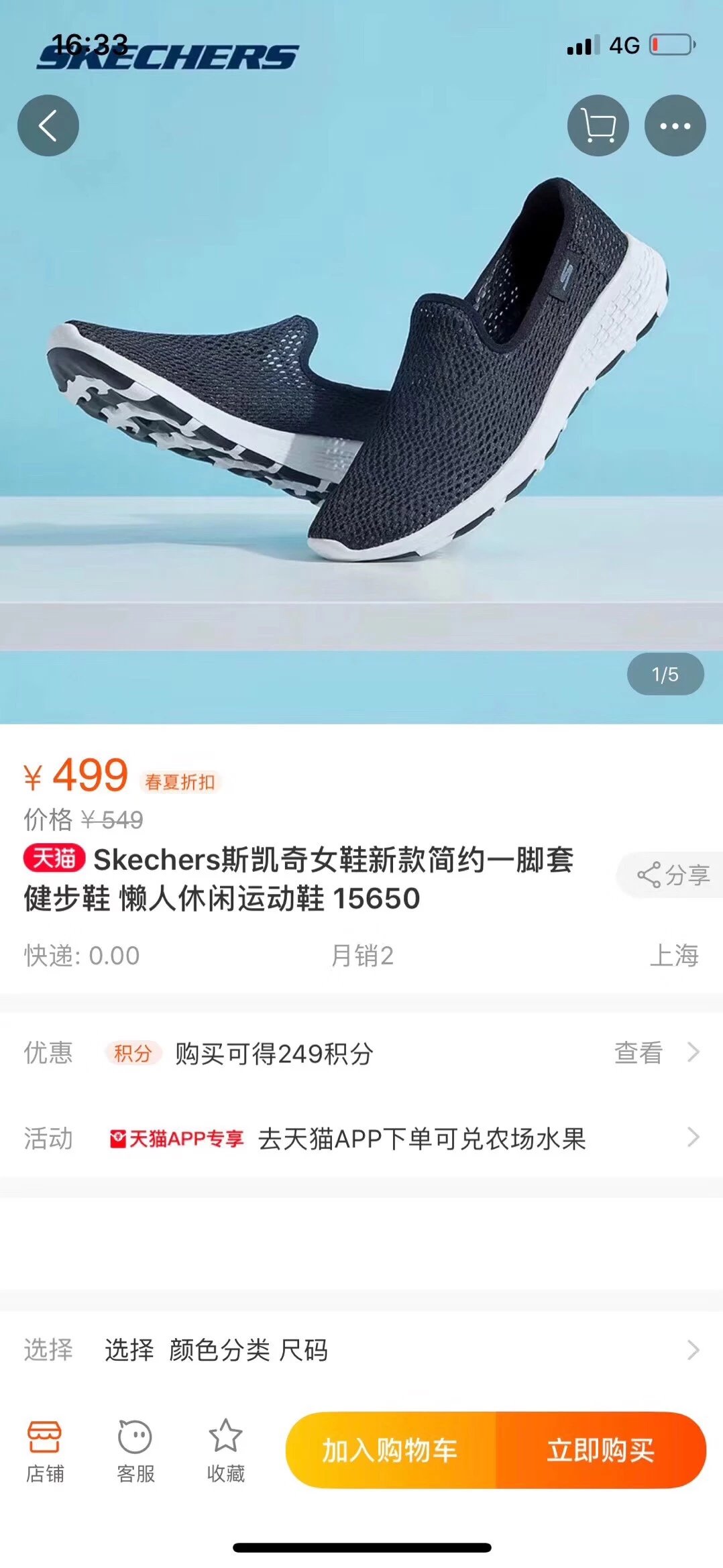Choose 颜色分类 and 尺码 options
723x1568 pixels.
pyautogui.click(x=361, y=1350)
